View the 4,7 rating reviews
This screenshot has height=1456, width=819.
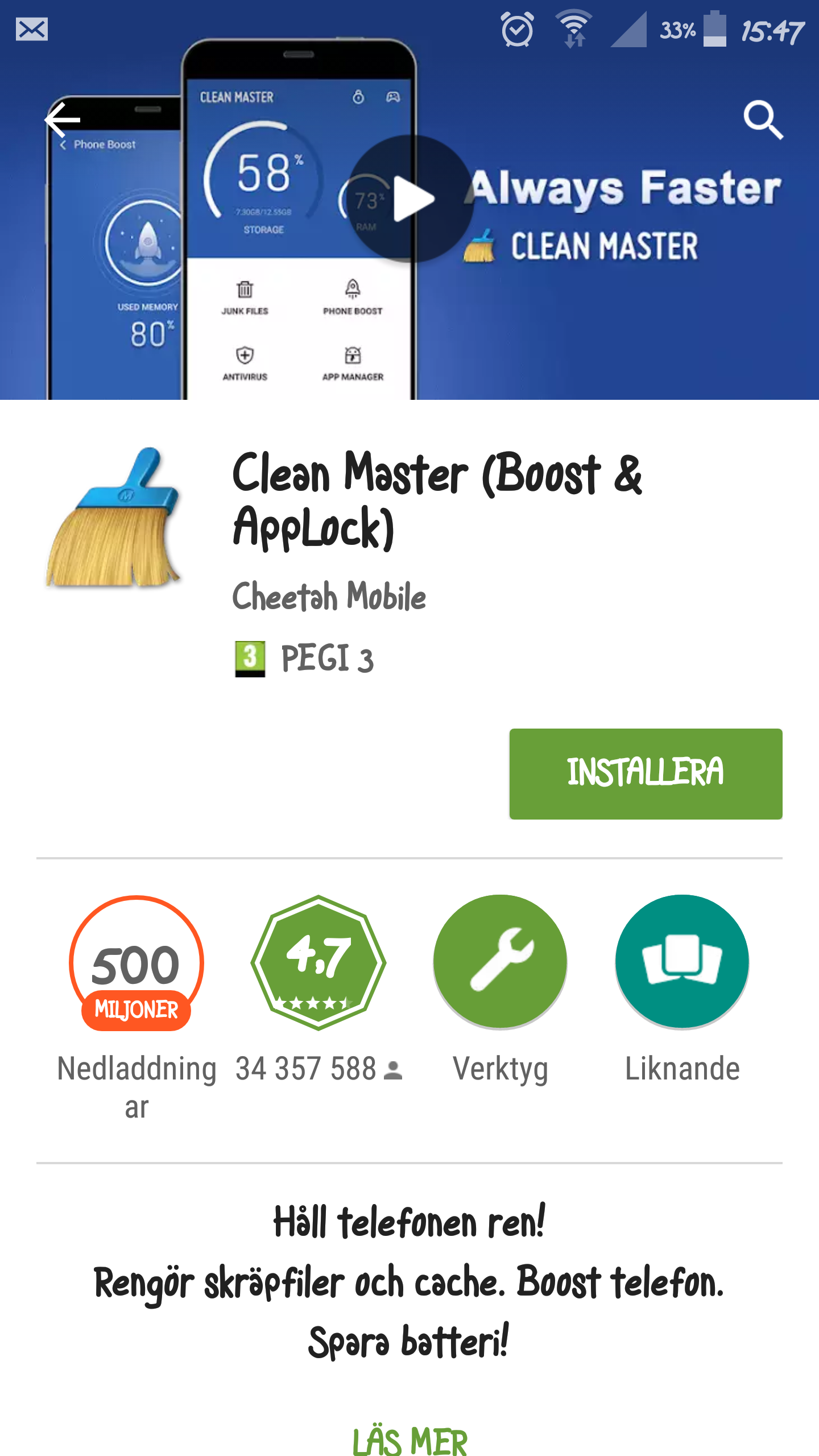[x=318, y=962]
